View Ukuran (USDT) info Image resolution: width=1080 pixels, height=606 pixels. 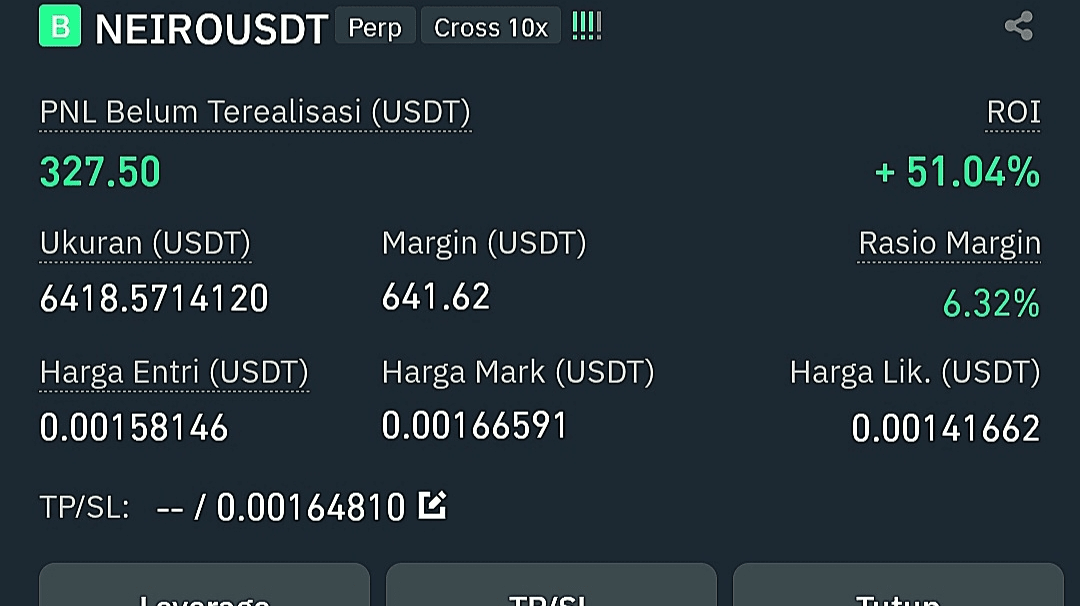pyautogui.click(x=145, y=243)
